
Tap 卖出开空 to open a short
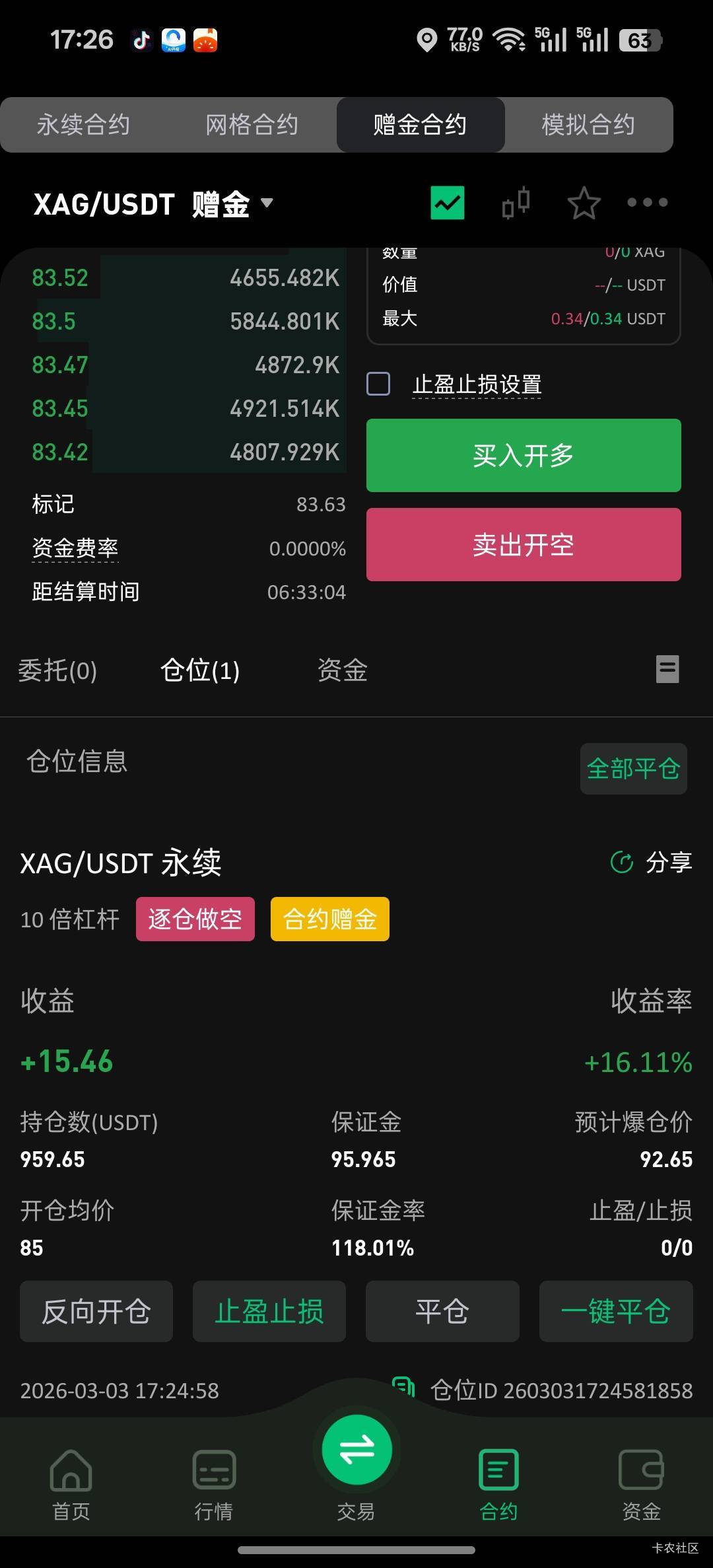(524, 544)
